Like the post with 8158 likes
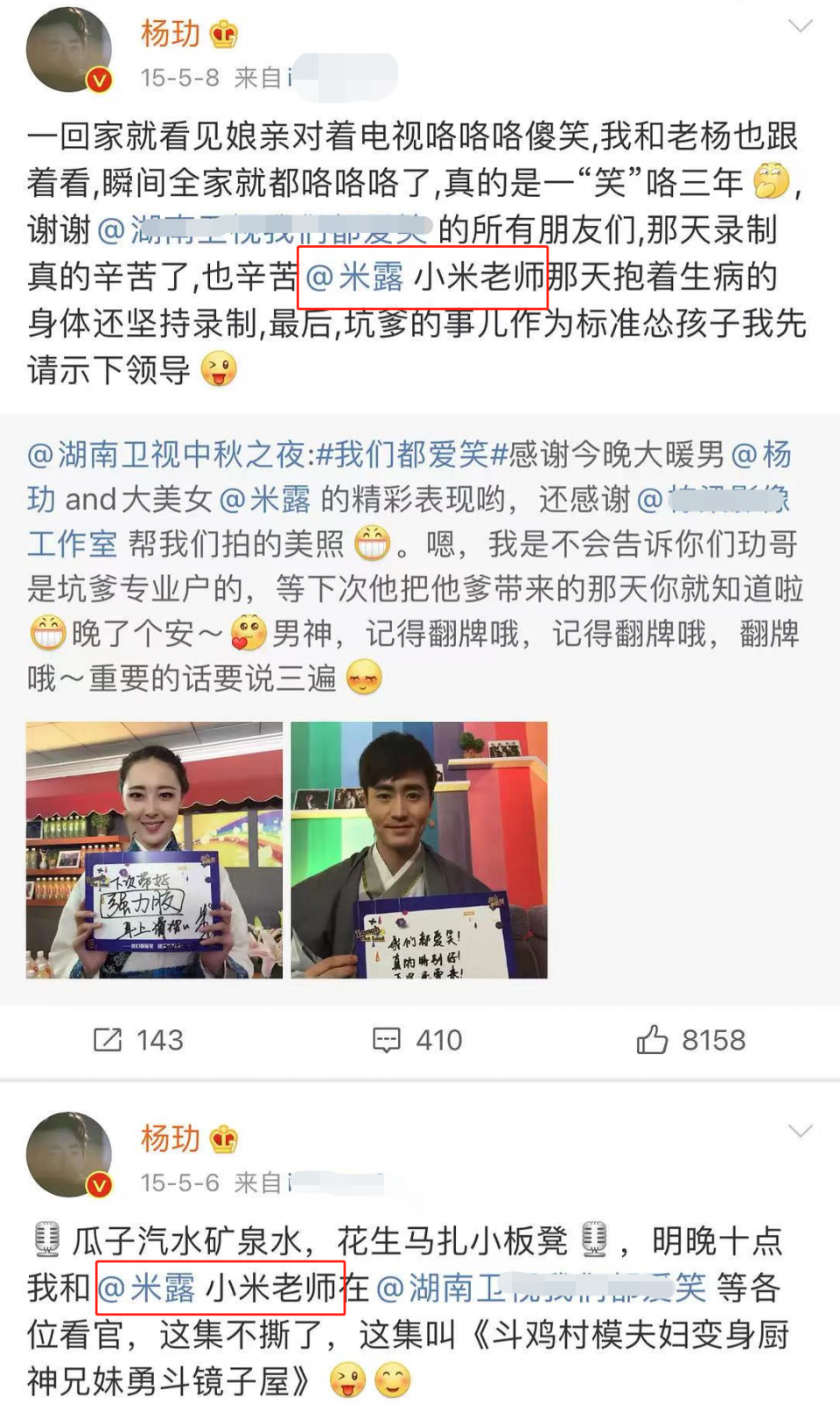 [690, 1040]
